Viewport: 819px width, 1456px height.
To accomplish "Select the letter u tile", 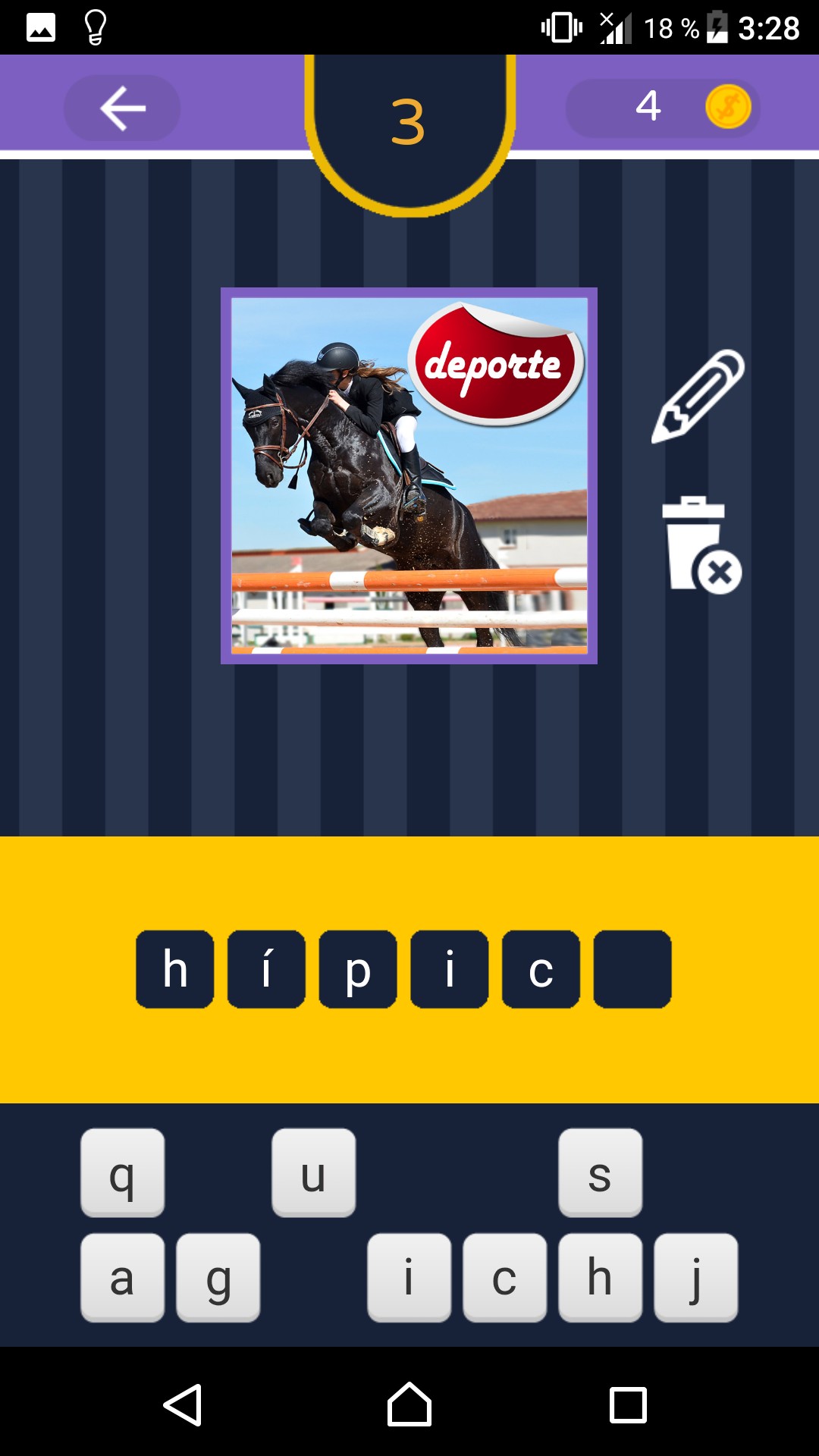I will click(314, 1172).
